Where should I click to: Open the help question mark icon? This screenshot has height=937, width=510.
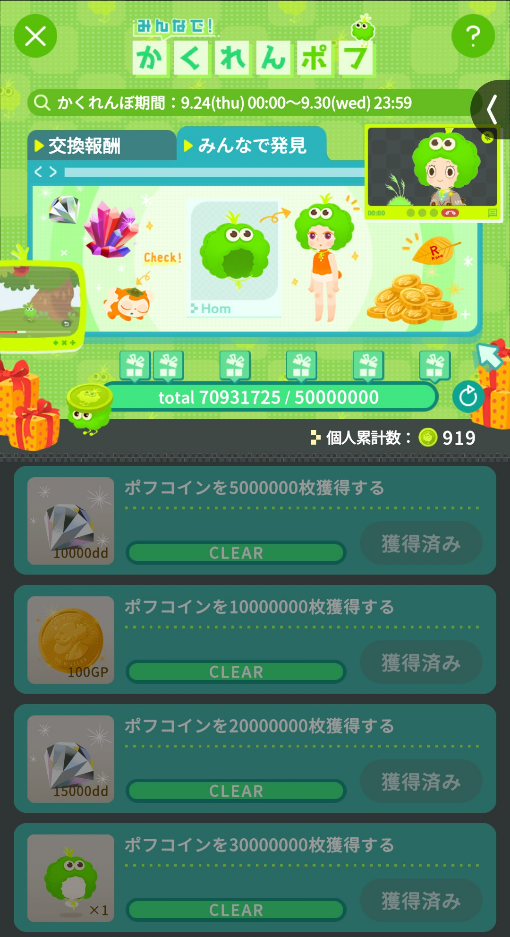473,36
